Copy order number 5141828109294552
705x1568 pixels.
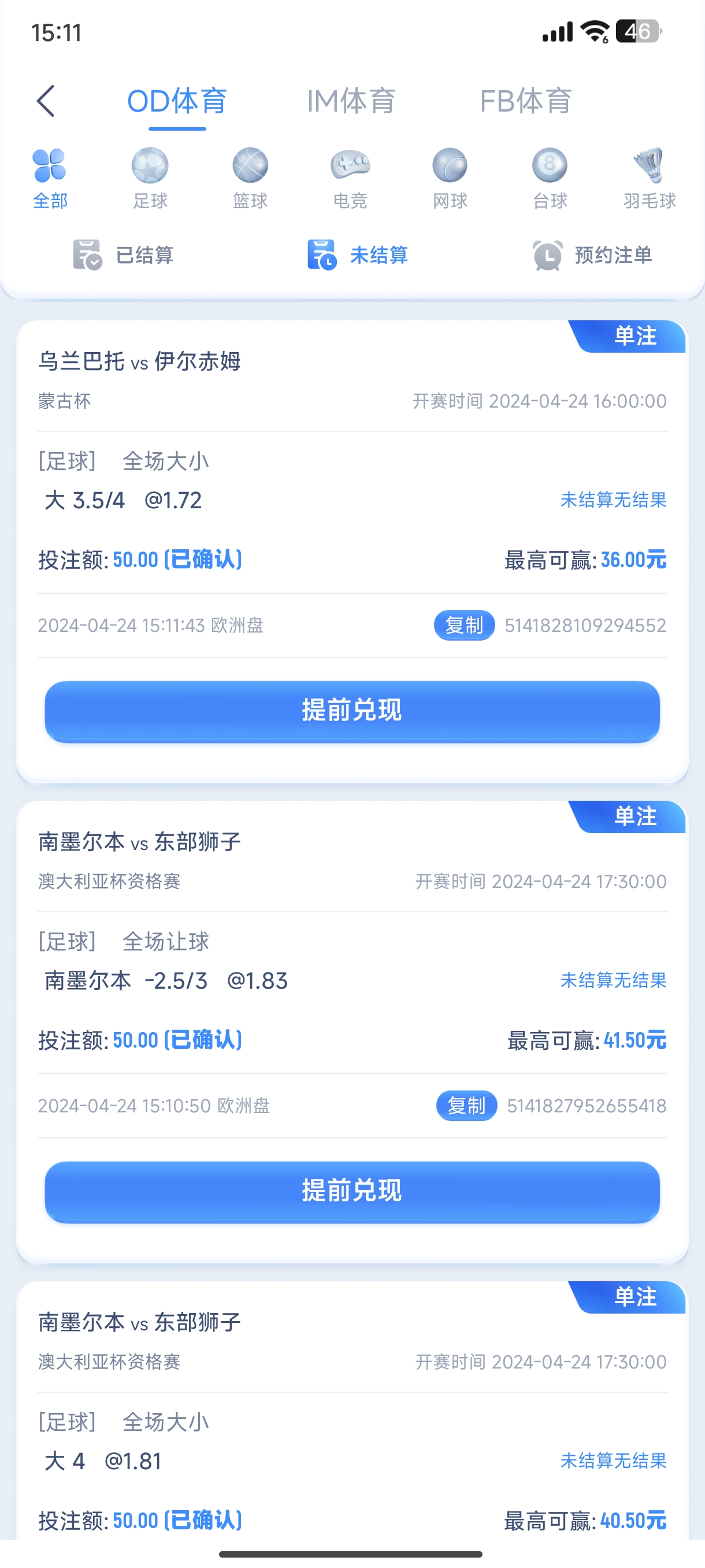pos(464,625)
